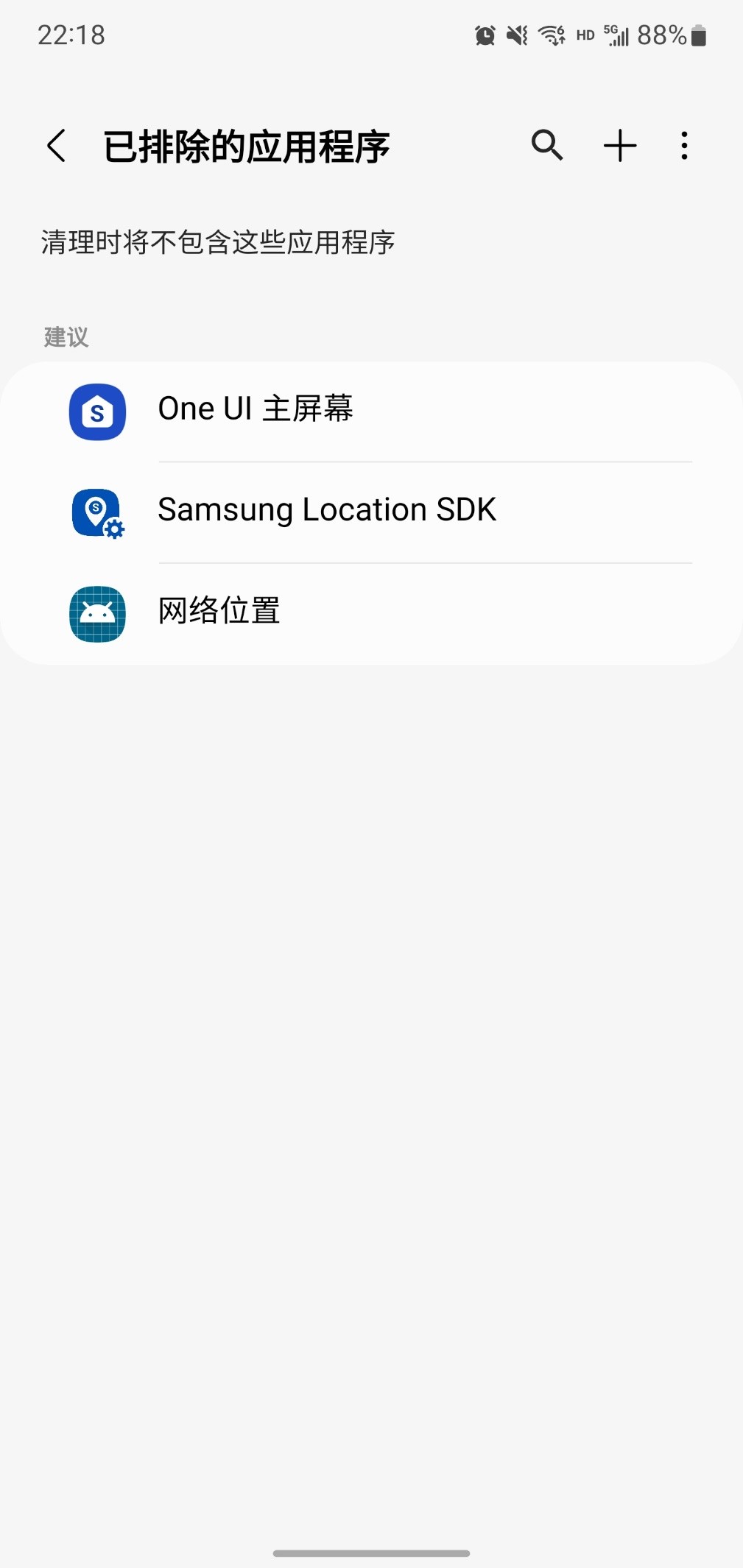Screen dimensions: 743x1568
Task: Tap the back arrow in the header
Action: (56, 145)
